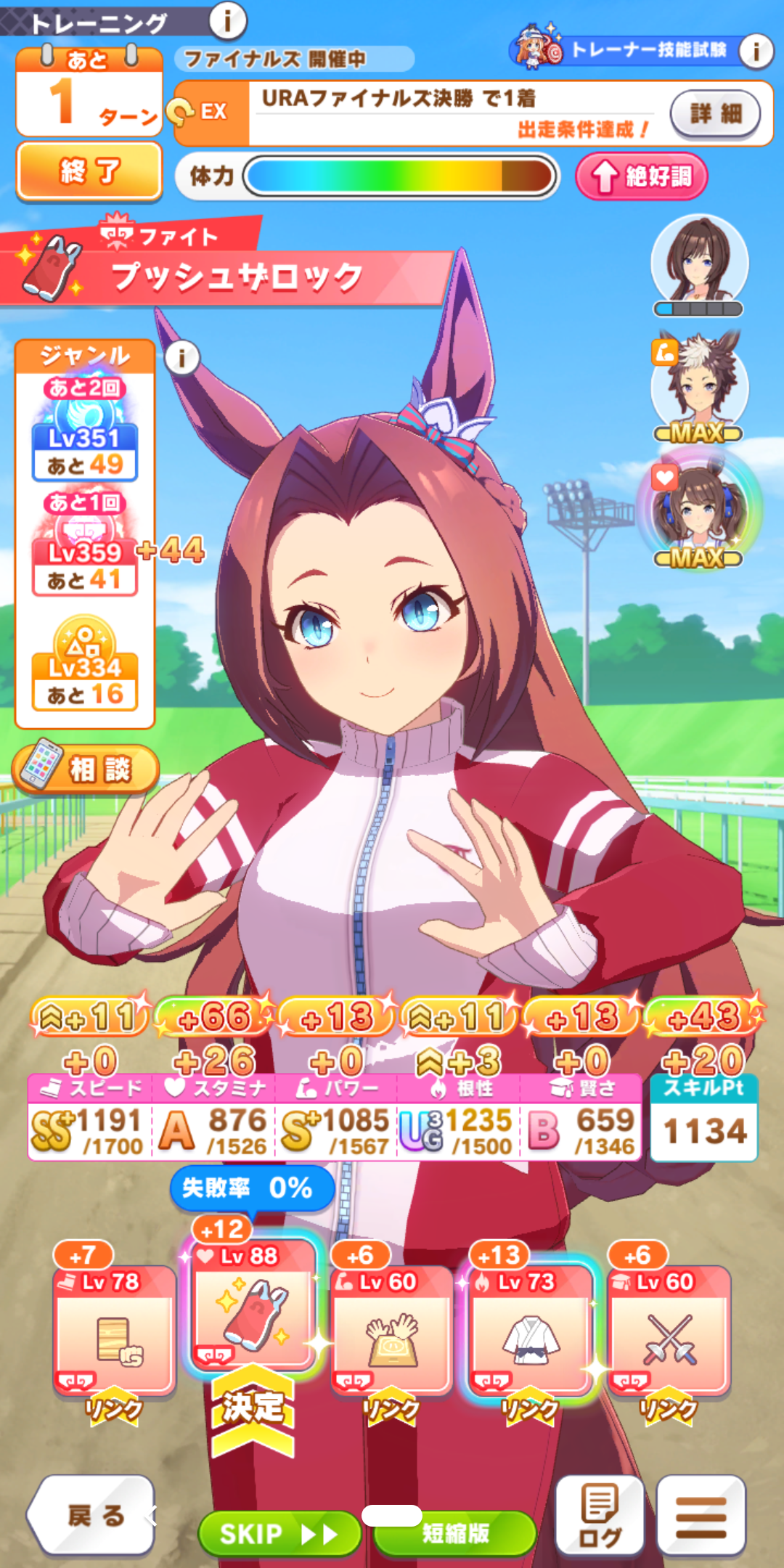The height and width of the screenshot is (1568, 784).
Task: Open the ジャンル info icon
Action: (x=181, y=357)
